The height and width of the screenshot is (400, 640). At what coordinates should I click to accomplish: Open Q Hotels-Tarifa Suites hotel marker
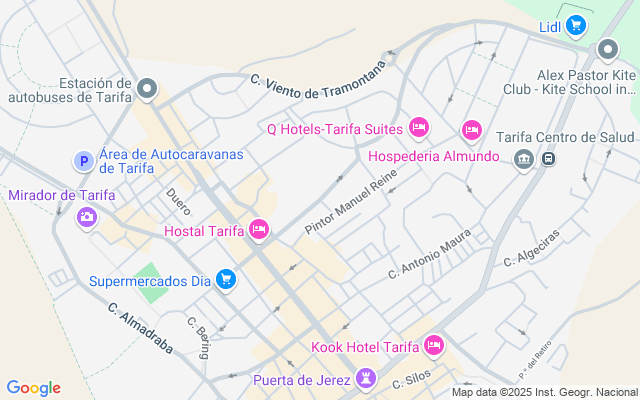419,128
